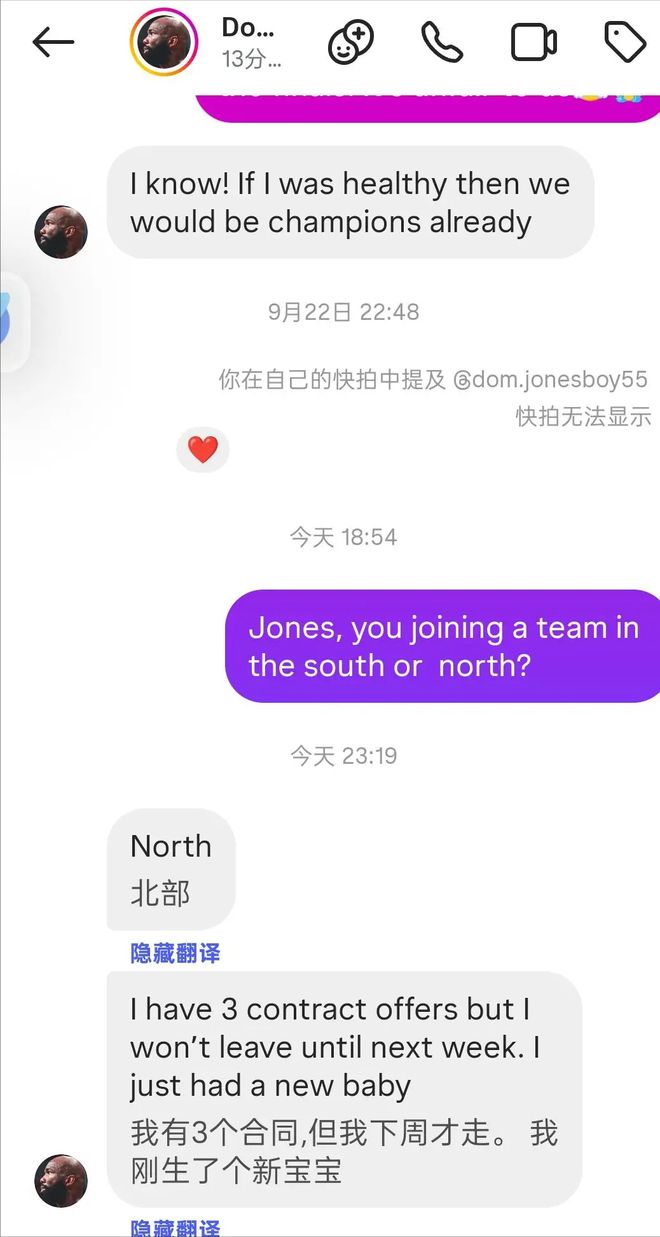This screenshot has width=660, height=1237.
Task: Start a video call
Action: pyautogui.click(x=533, y=42)
